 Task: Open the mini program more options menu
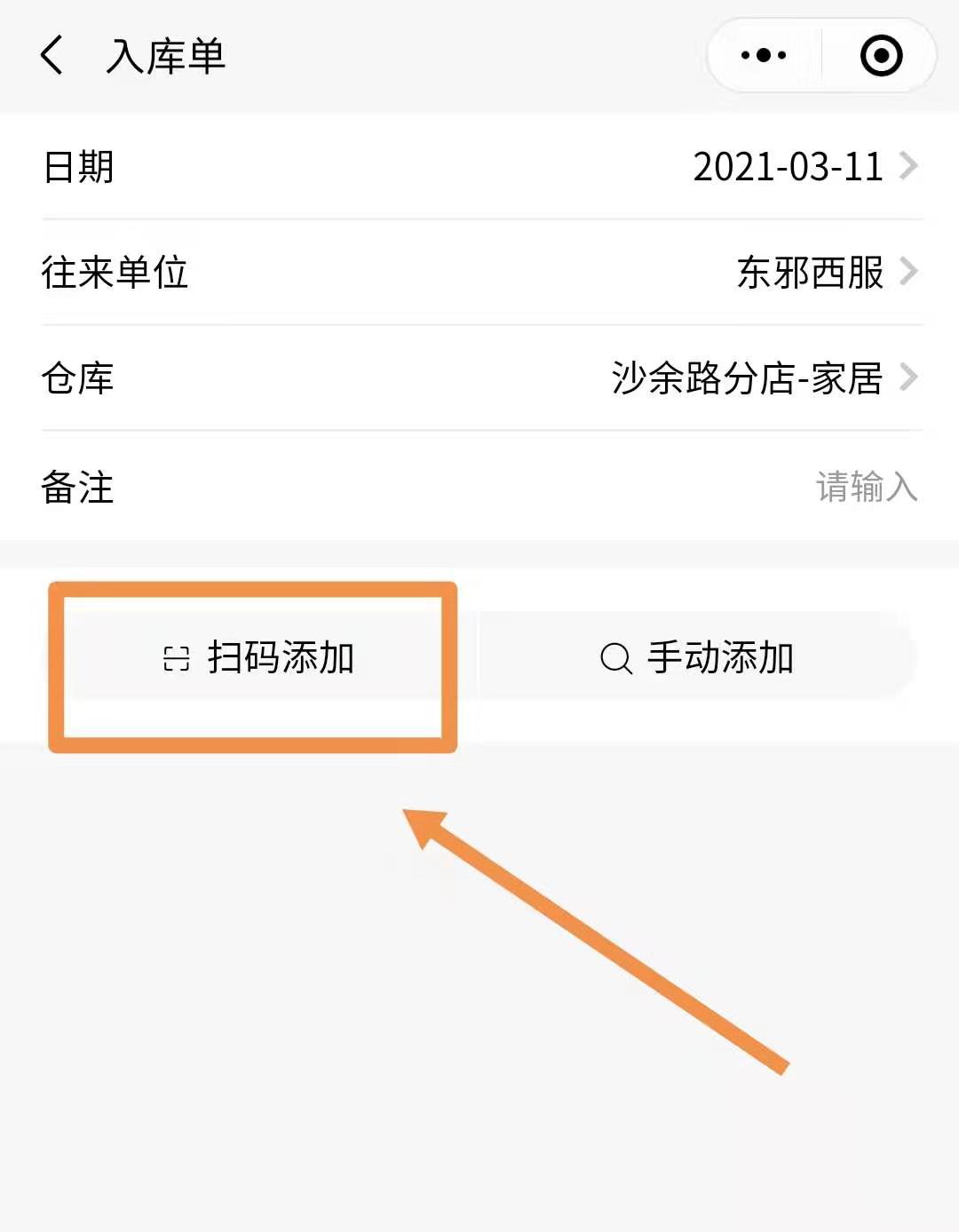764,56
